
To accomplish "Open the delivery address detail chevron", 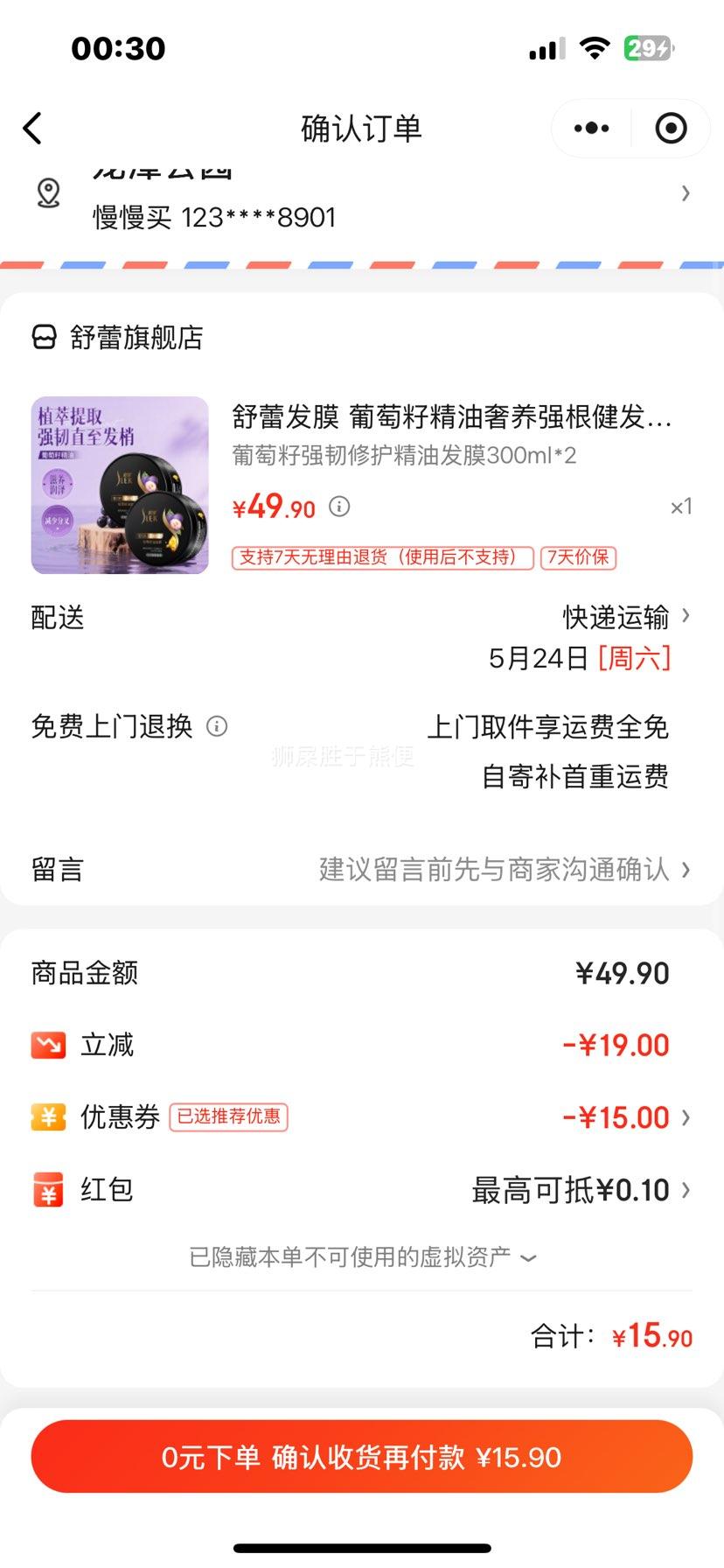I will point(685,193).
